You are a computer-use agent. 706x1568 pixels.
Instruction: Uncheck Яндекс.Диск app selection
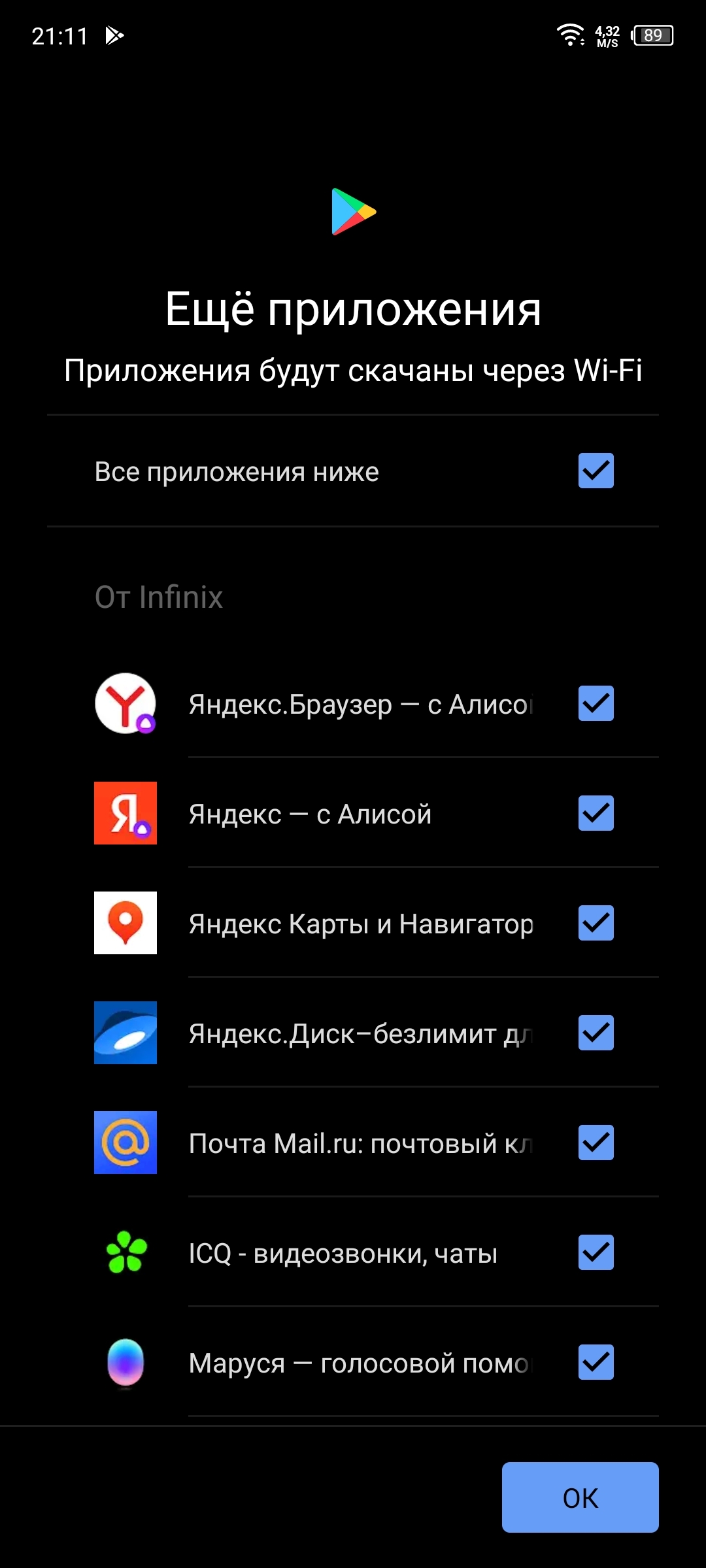tap(596, 1033)
